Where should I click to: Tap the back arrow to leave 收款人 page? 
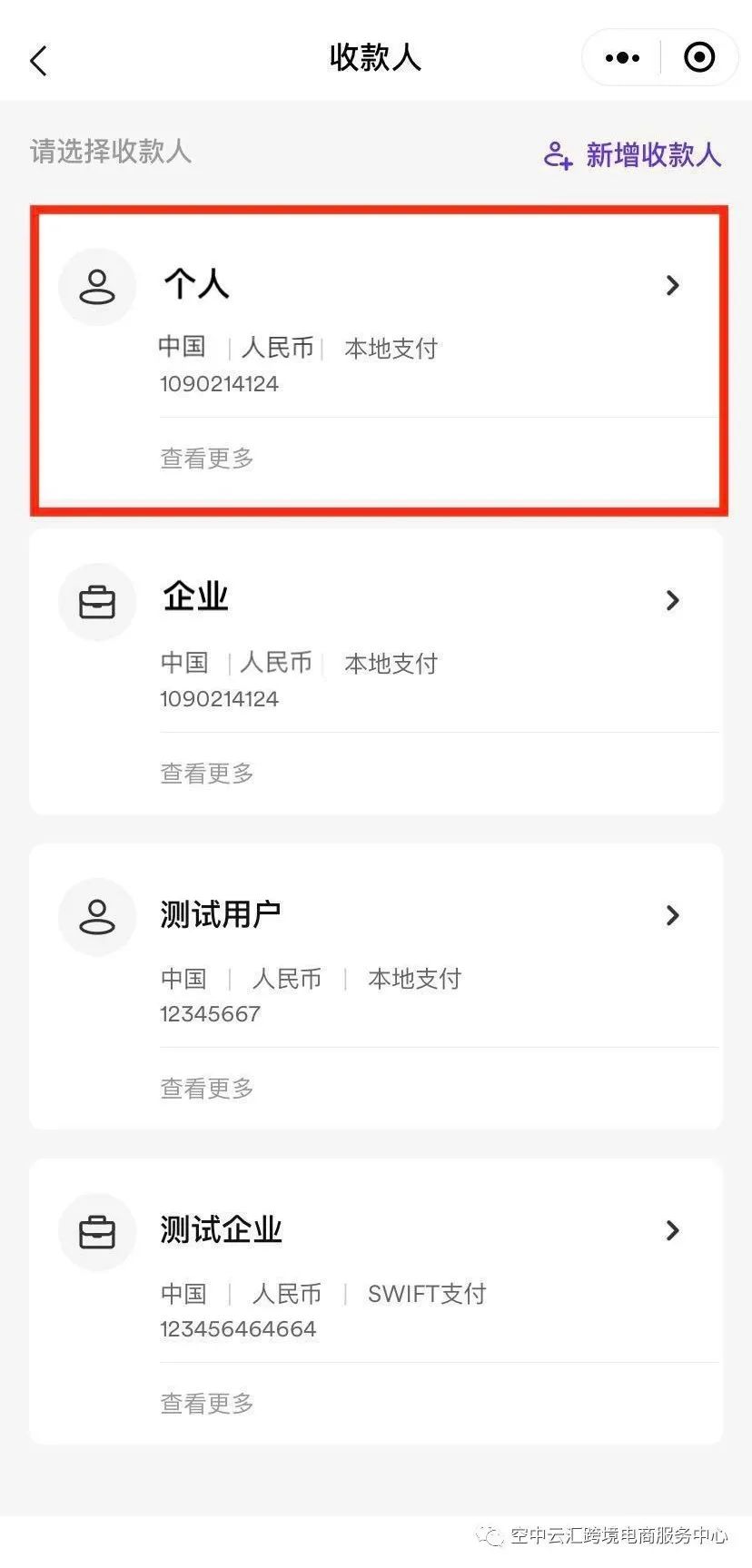click(x=38, y=59)
